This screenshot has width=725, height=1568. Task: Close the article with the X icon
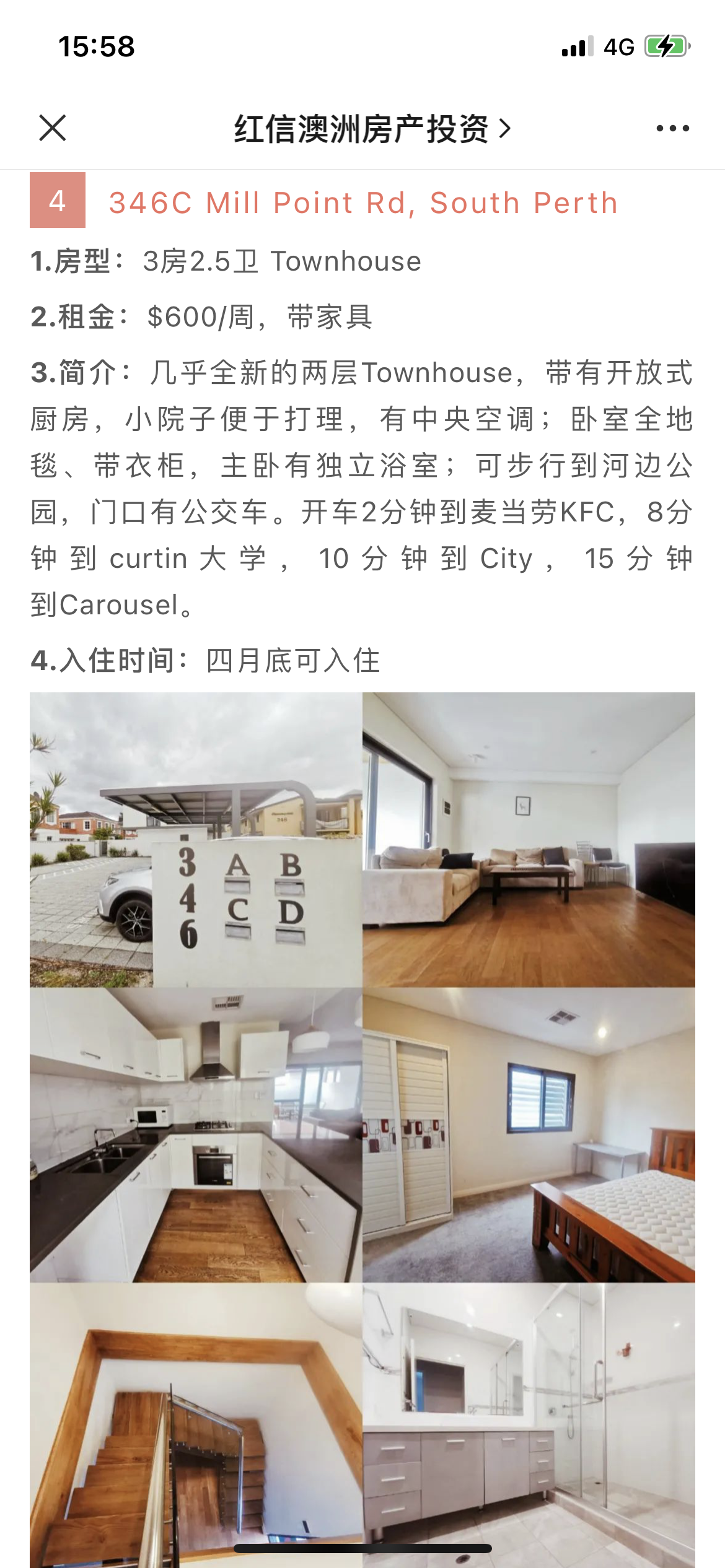coord(52,128)
